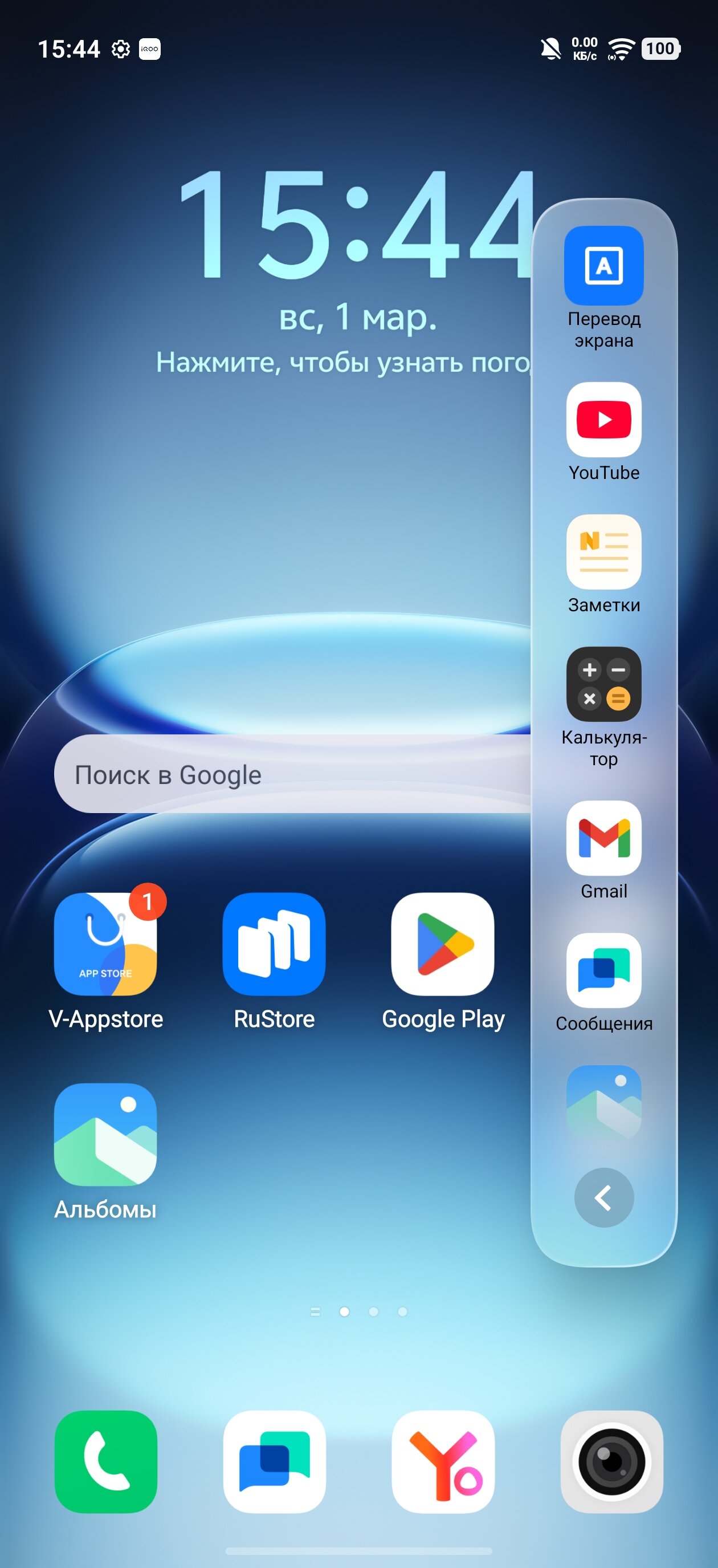Open the Camera app in the dock
Viewport: 718px width, 1568px height.
(x=611, y=1461)
